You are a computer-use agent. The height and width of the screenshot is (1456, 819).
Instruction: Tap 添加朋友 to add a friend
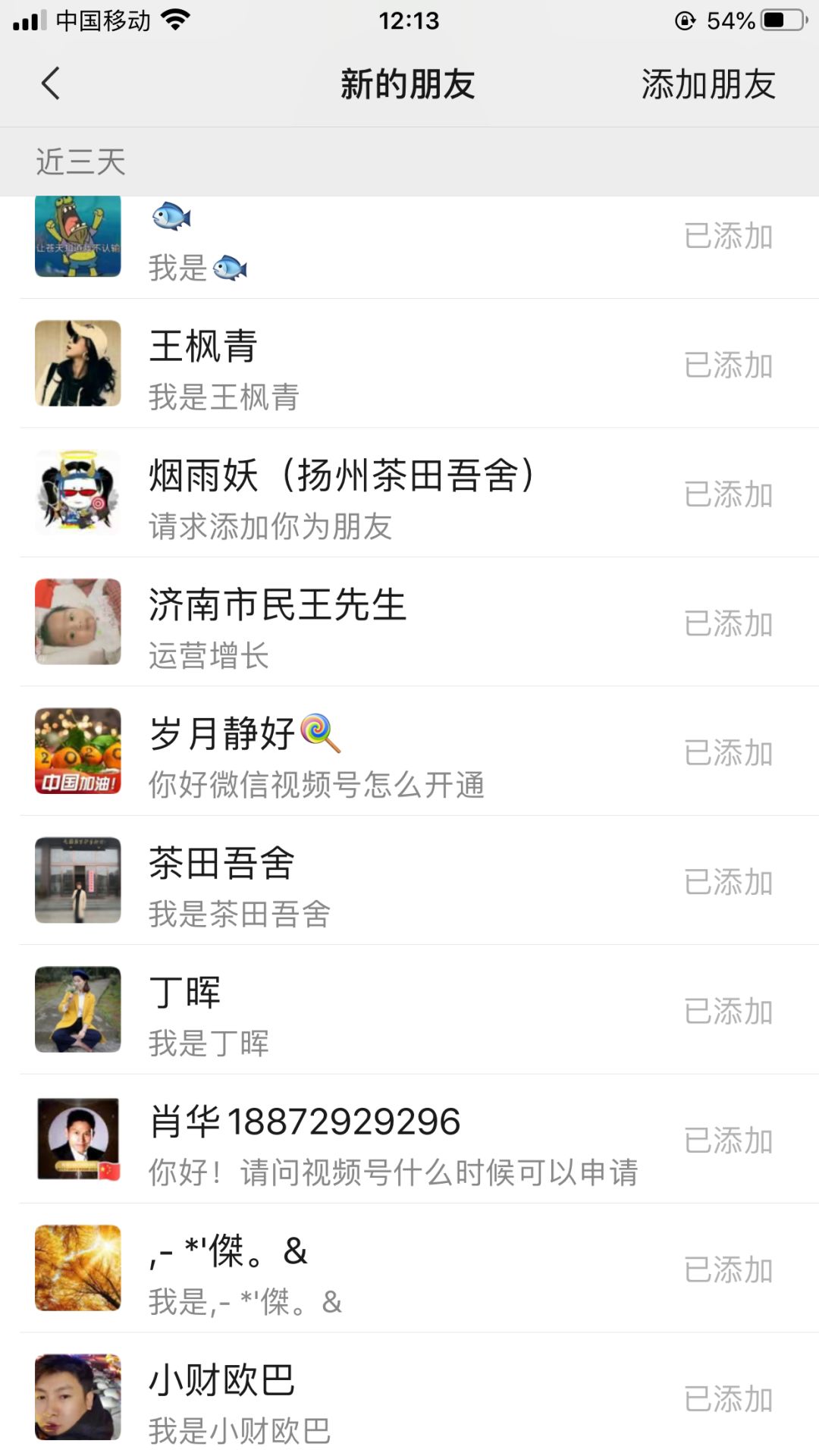tap(708, 84)
